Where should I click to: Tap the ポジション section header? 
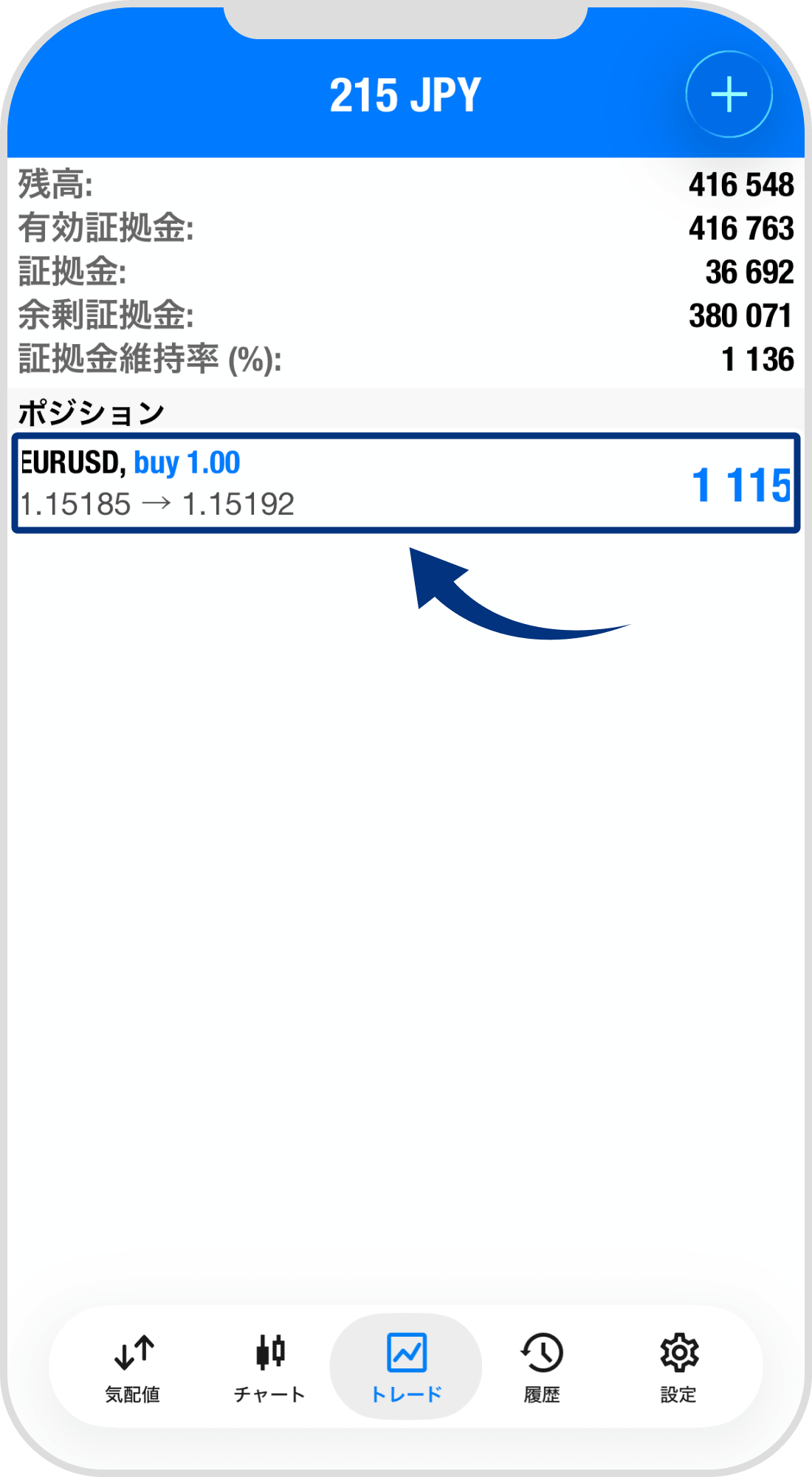89,412
